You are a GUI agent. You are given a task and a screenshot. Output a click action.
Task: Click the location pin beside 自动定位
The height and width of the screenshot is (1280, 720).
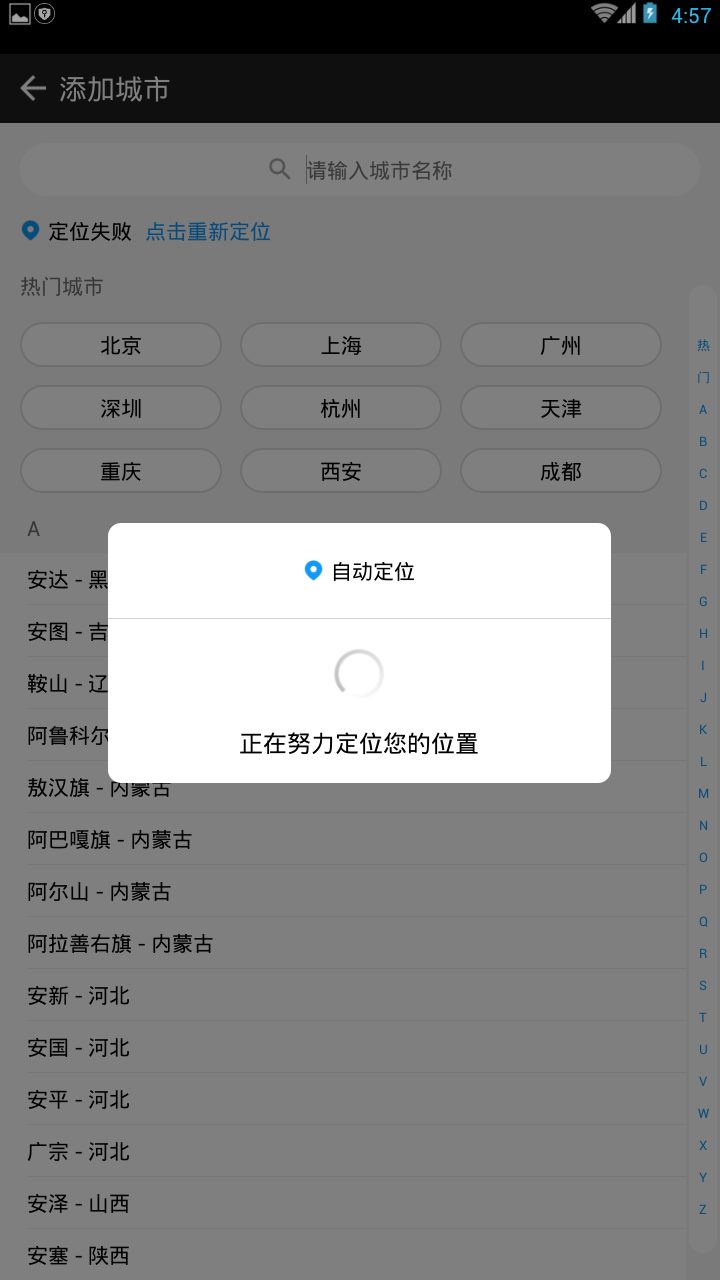click(x=312, y=571)
